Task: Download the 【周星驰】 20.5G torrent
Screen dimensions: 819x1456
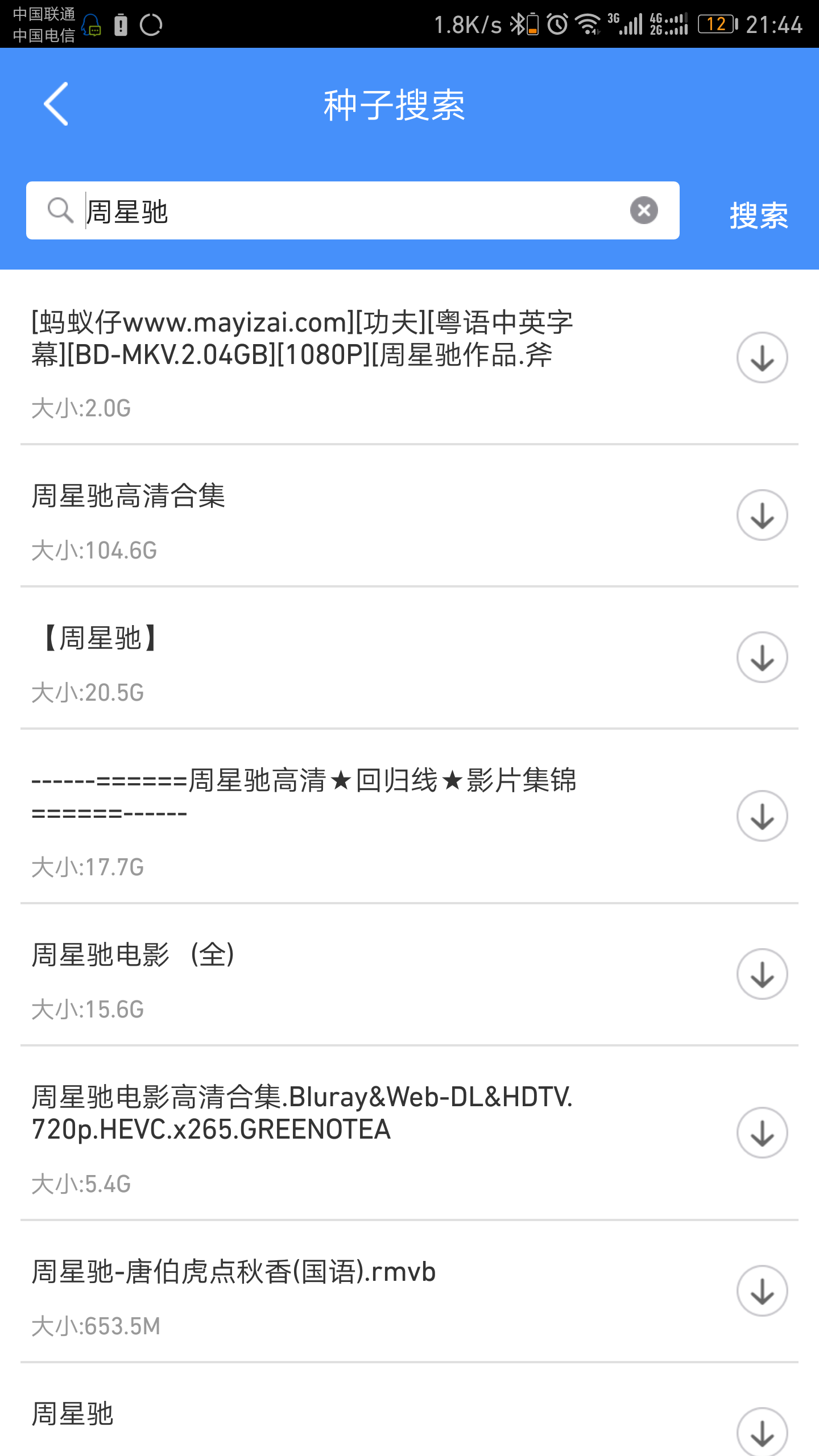Action: [x=762, y=657]
